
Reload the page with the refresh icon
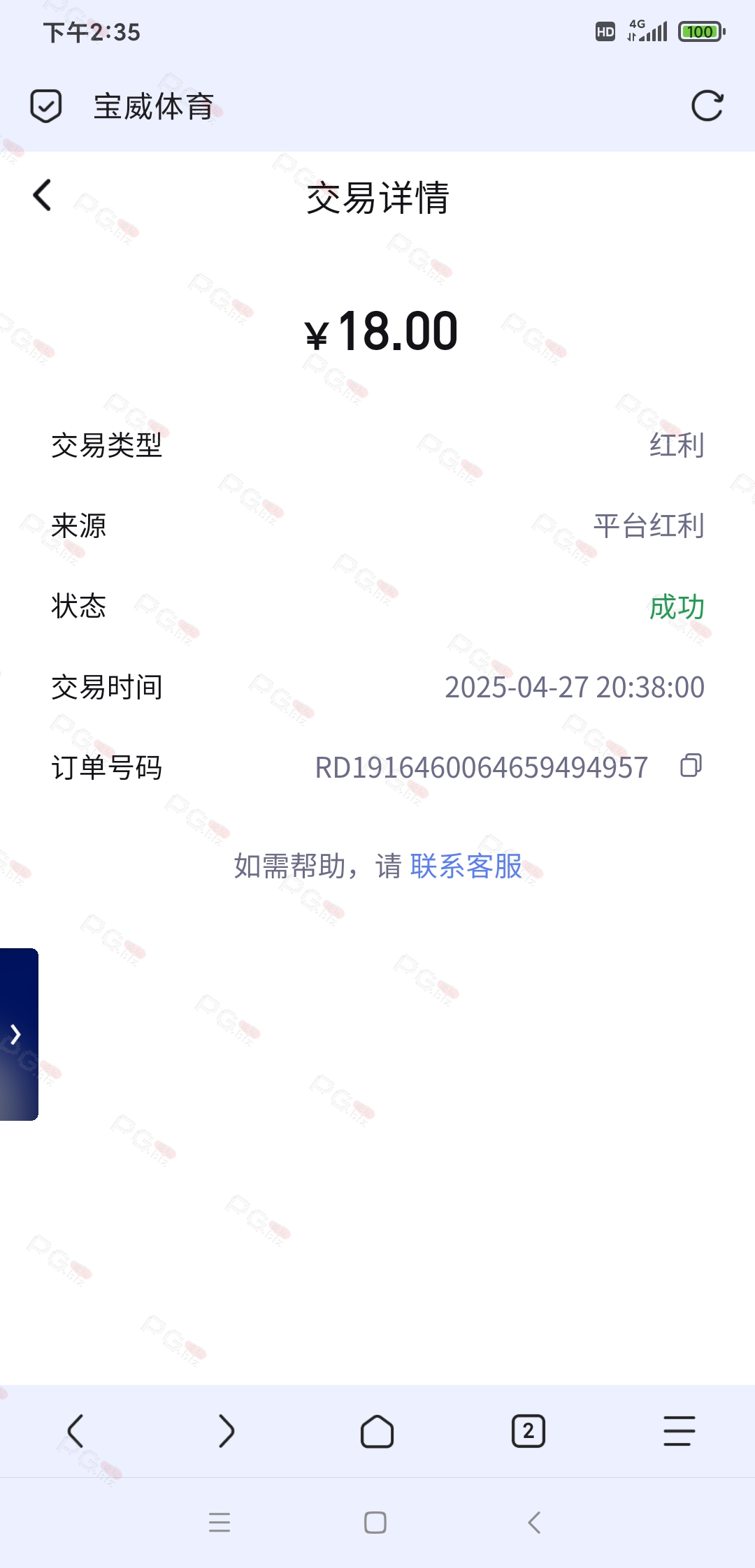707,106
